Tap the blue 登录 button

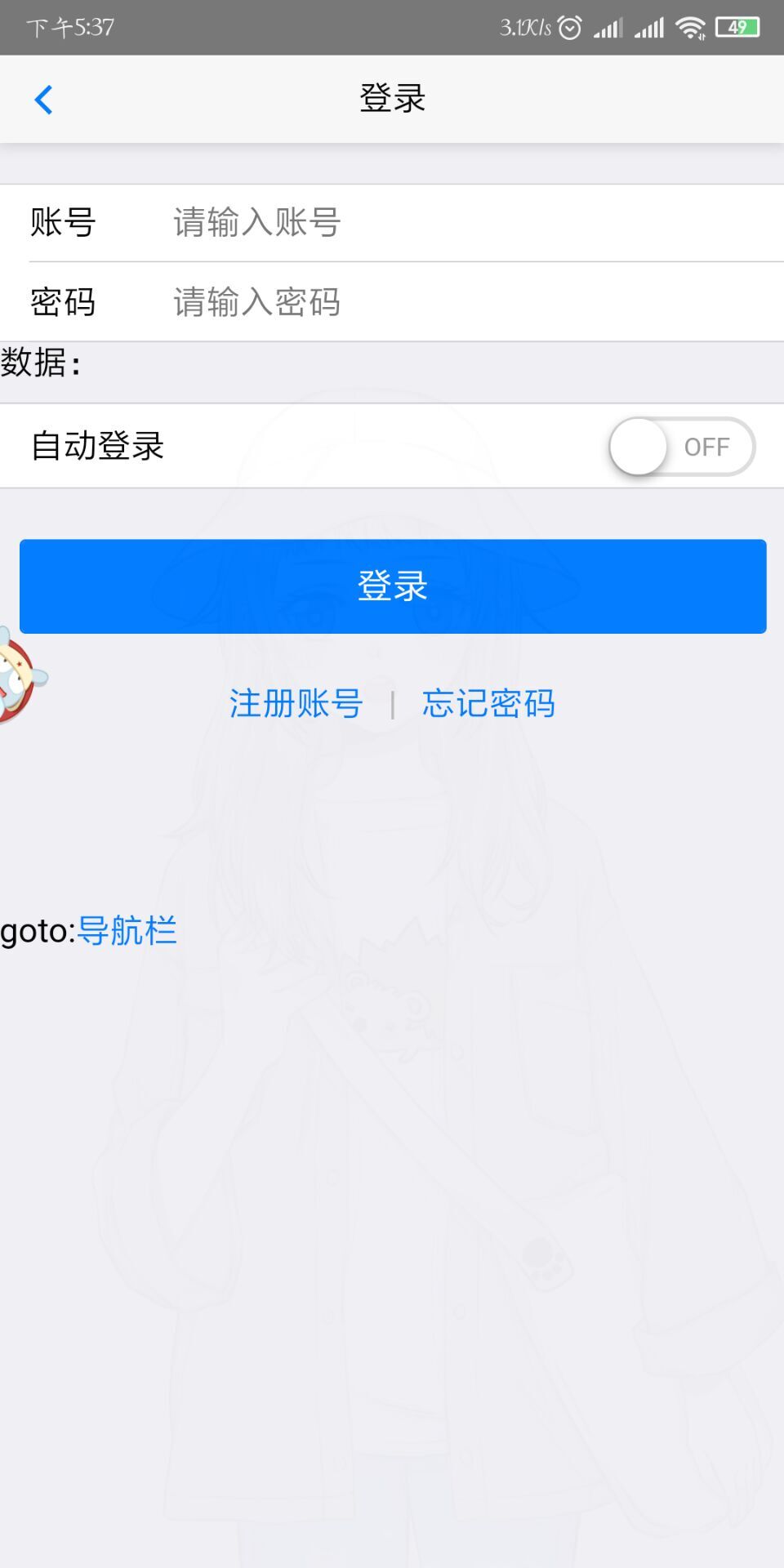pos(393,586)
